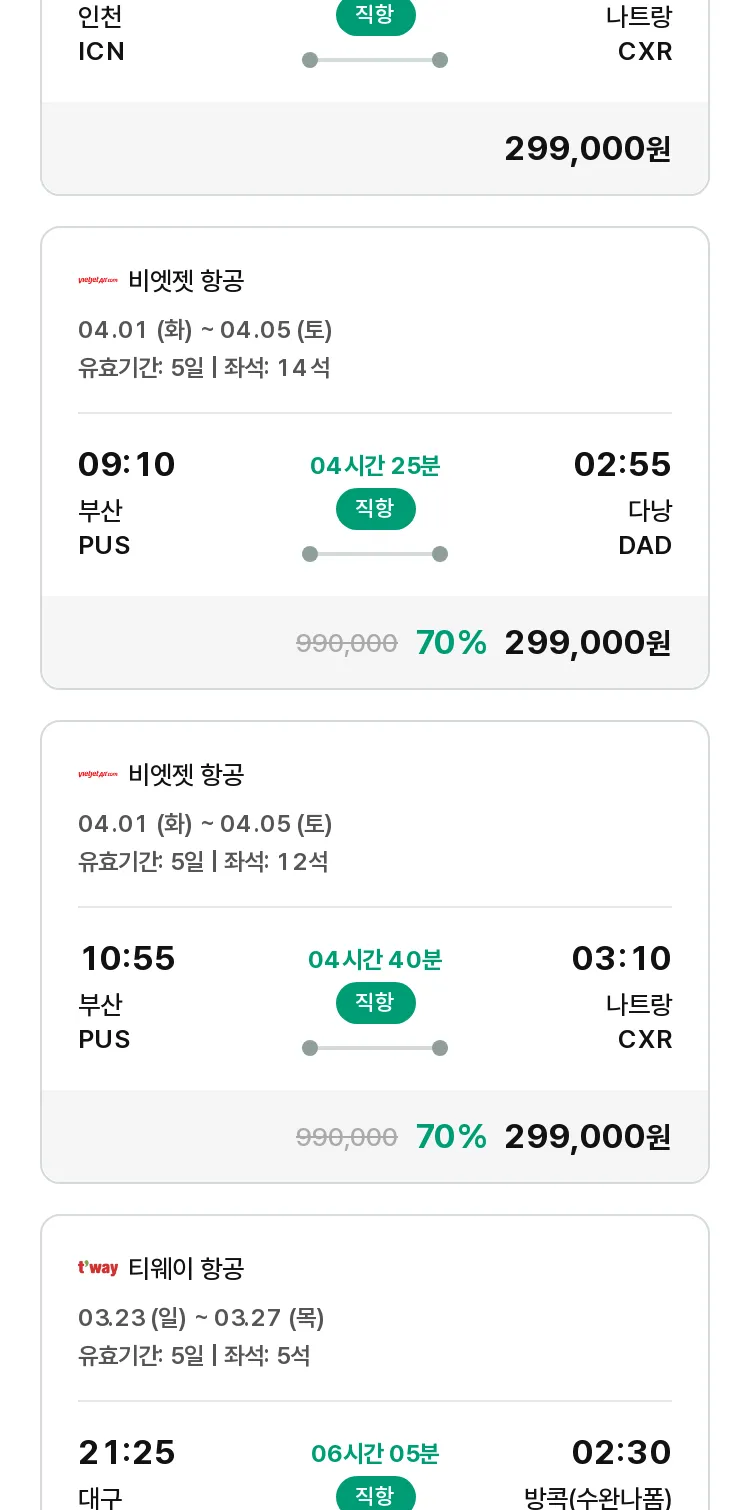Open the Vietjet Busan to Nha Trang flight

click(375, 952)
